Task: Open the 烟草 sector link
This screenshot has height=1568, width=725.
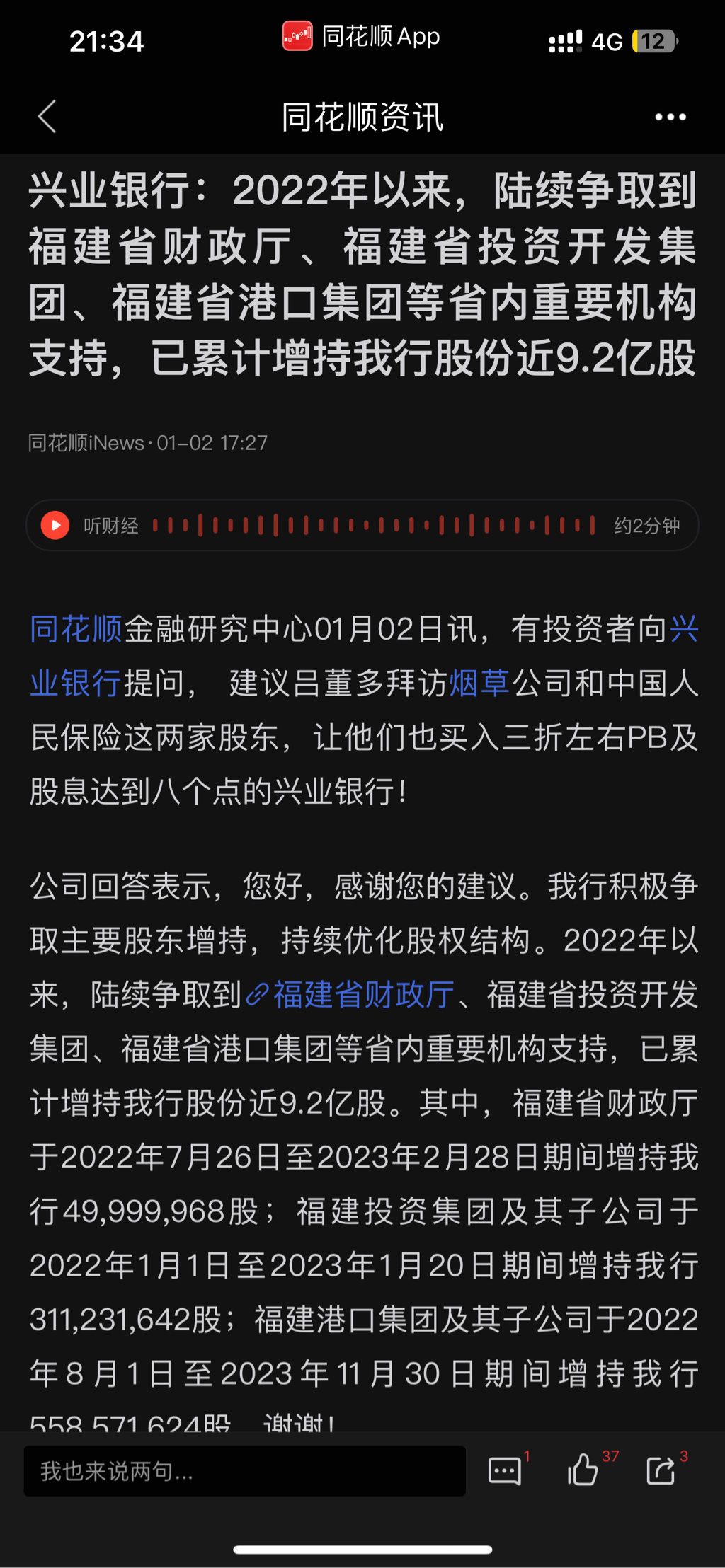Action: pyautogui.click(x=479, y=684)
